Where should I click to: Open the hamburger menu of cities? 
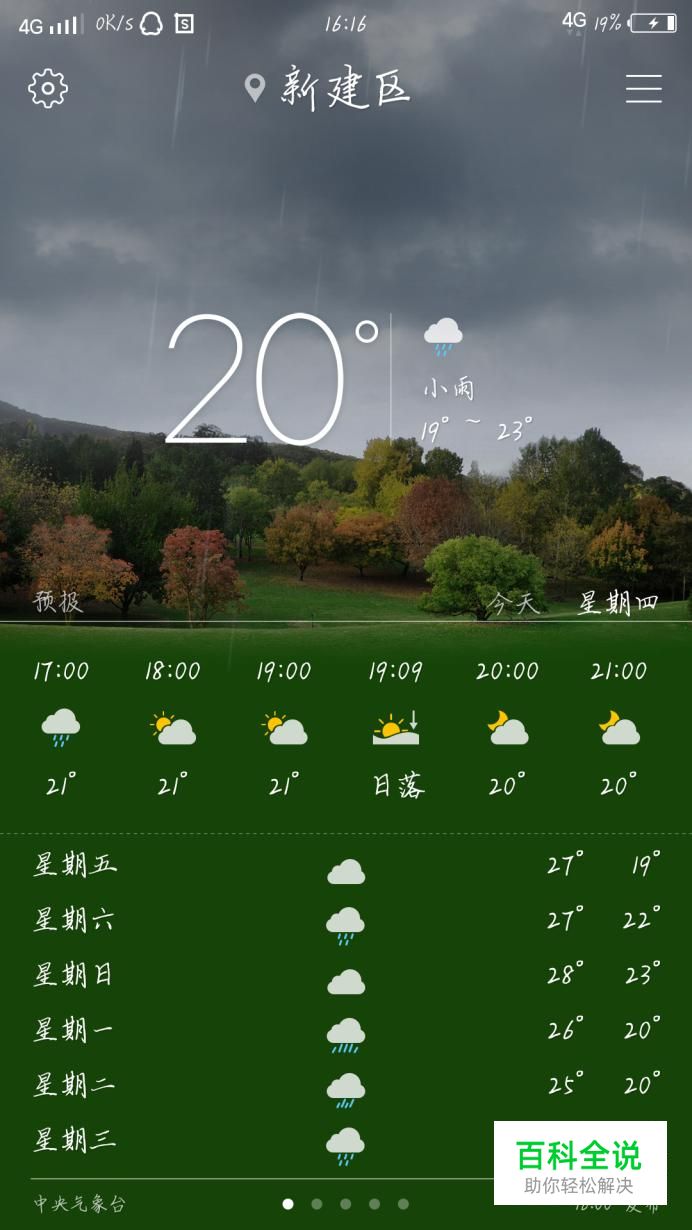pyautogui.click(x=644, y=89)
